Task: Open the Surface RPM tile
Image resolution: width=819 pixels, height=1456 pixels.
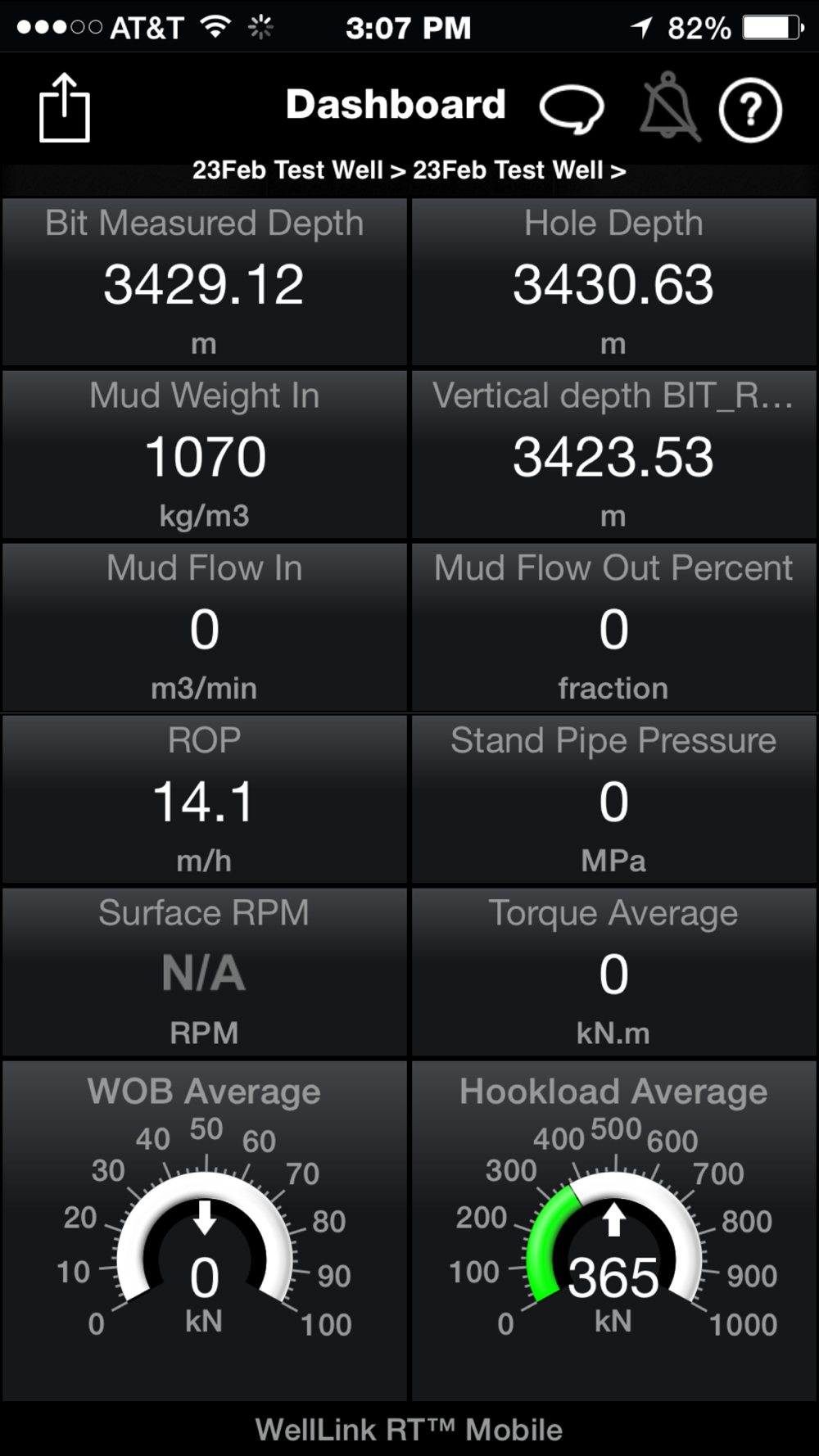Action: pyautogui.click(x=205, y=972)
